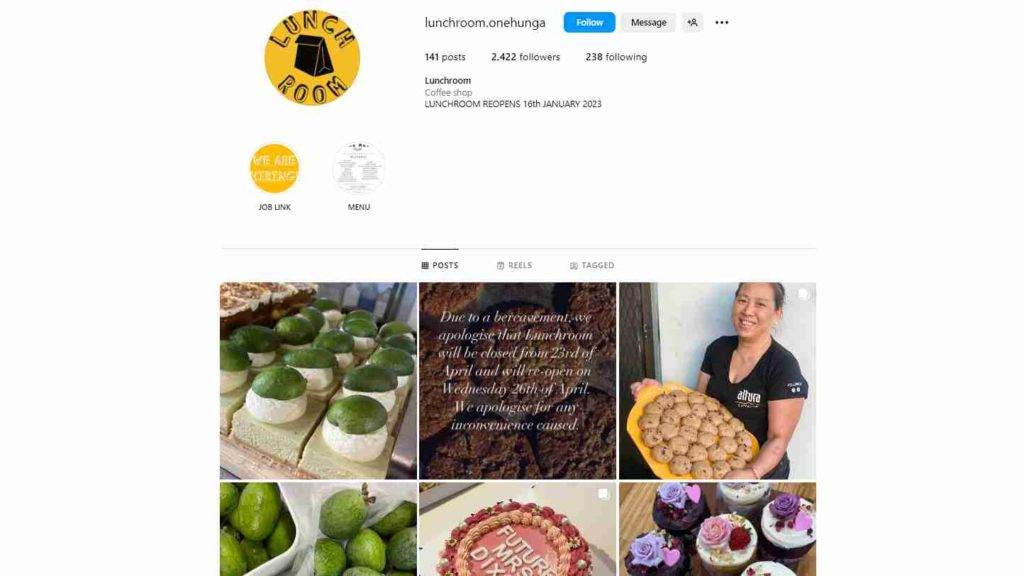This screenshot has width=1024, height=576.
Task: Switch to the Tagged tab
Action: tap(591, 265)
